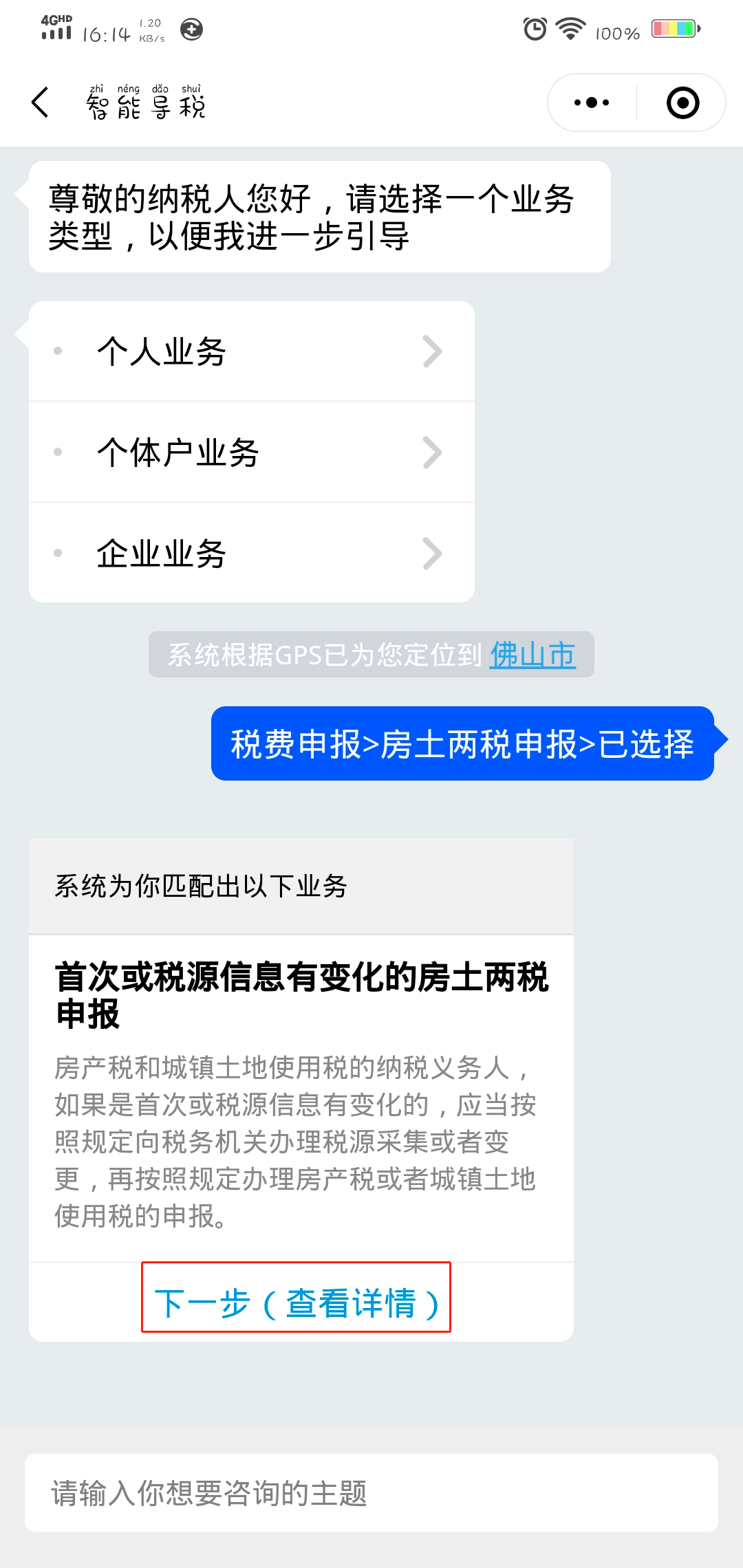Screen dimensions: 743x1568
Task: Close the mini program with the circle icon
Action: [682, 102]
